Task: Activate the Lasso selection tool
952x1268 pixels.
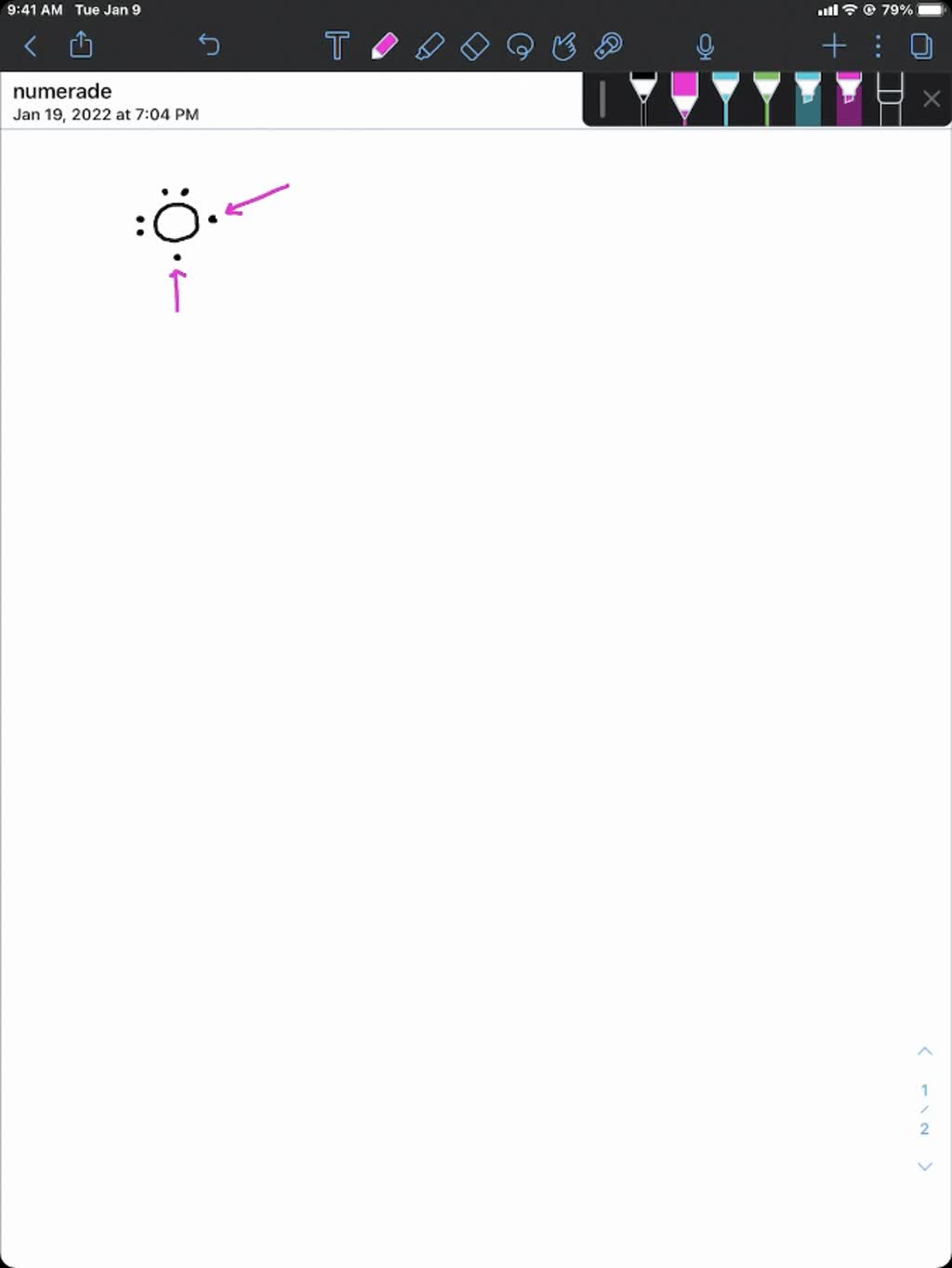Action: coord(521,46)
